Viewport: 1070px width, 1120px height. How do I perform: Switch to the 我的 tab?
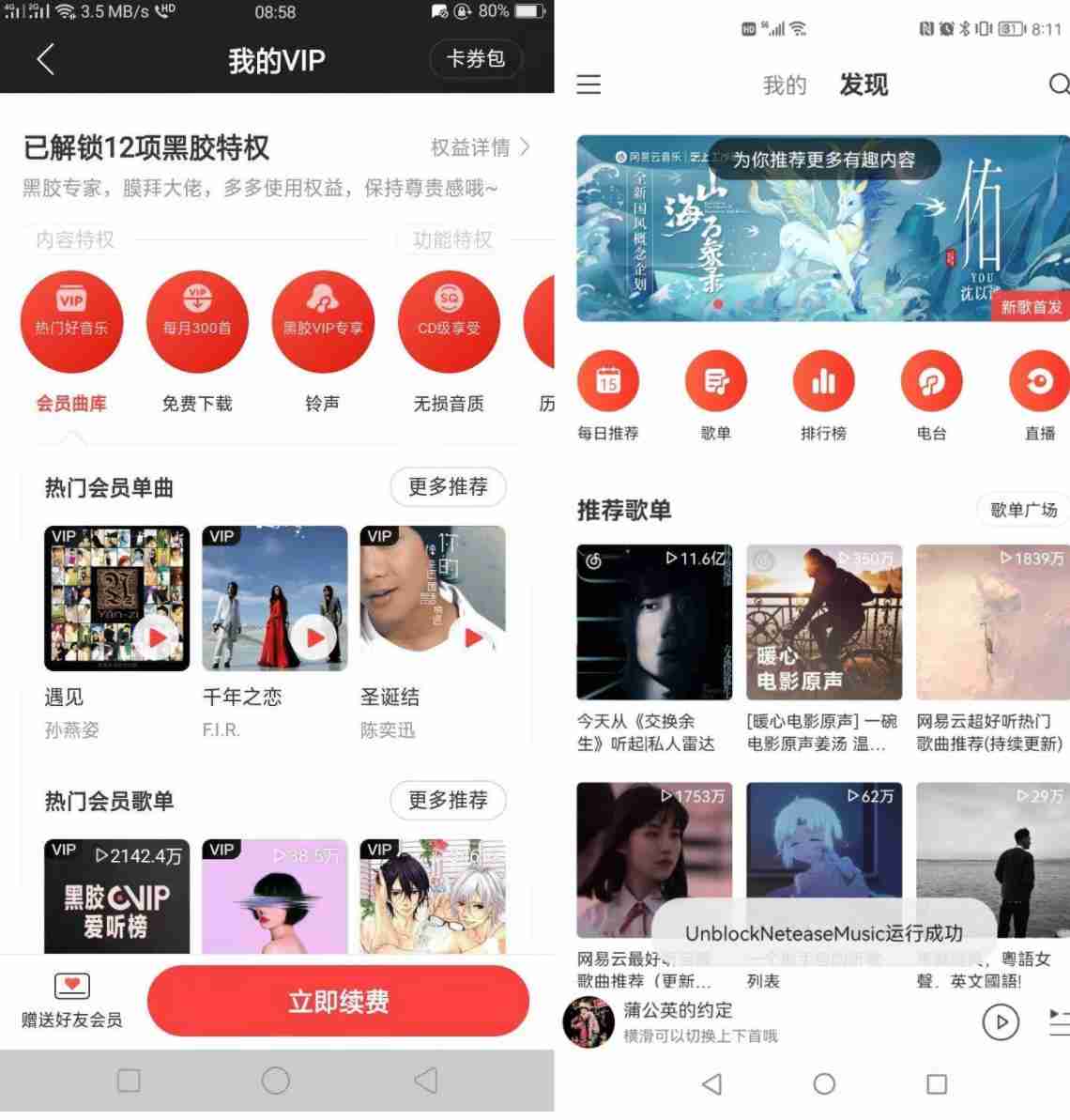[x=785, y=85]
